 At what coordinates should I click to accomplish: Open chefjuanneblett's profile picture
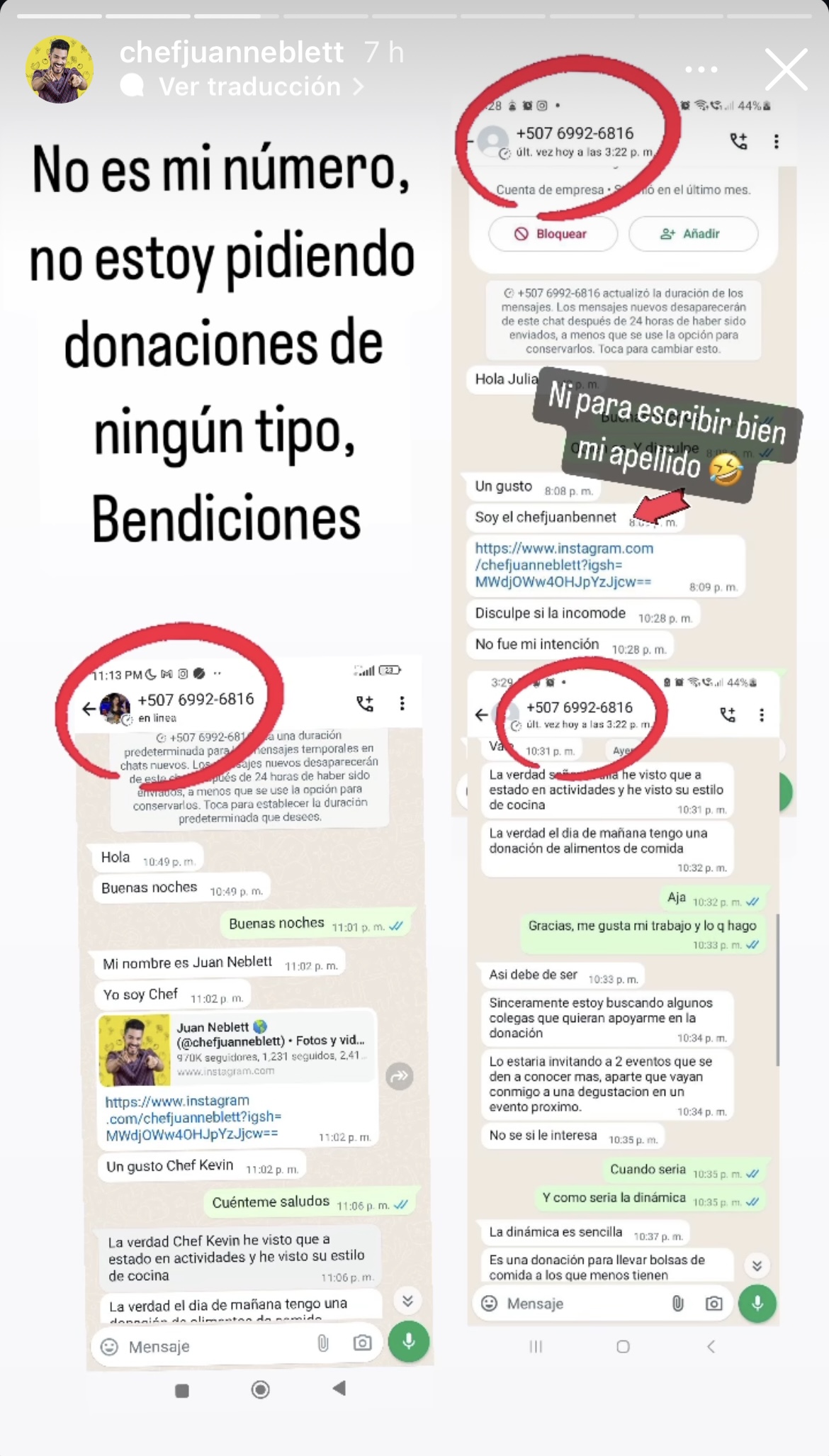[x=60, y=69]
